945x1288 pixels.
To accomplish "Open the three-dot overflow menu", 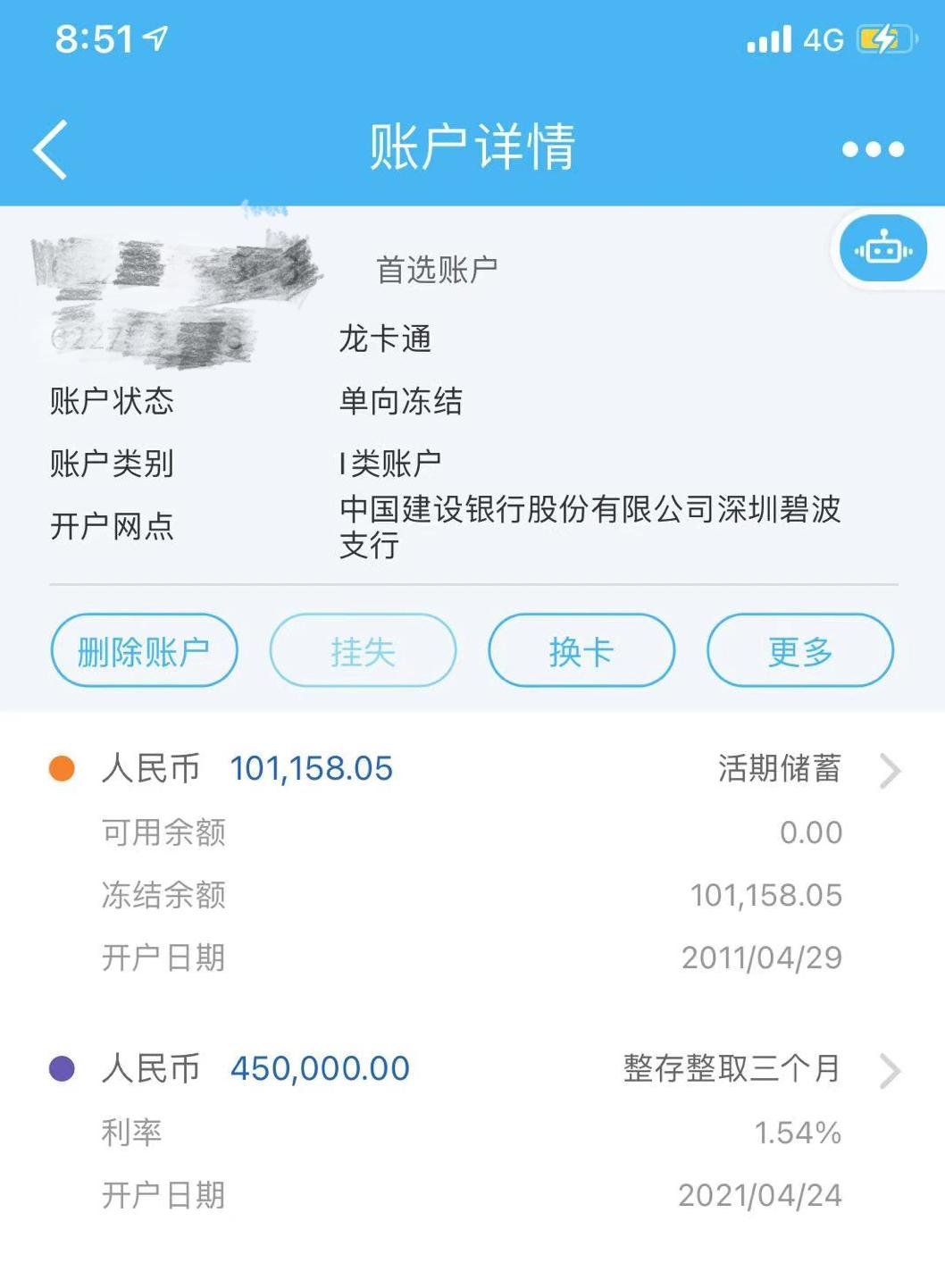I will pyautogui.click(x=873, y=149).
